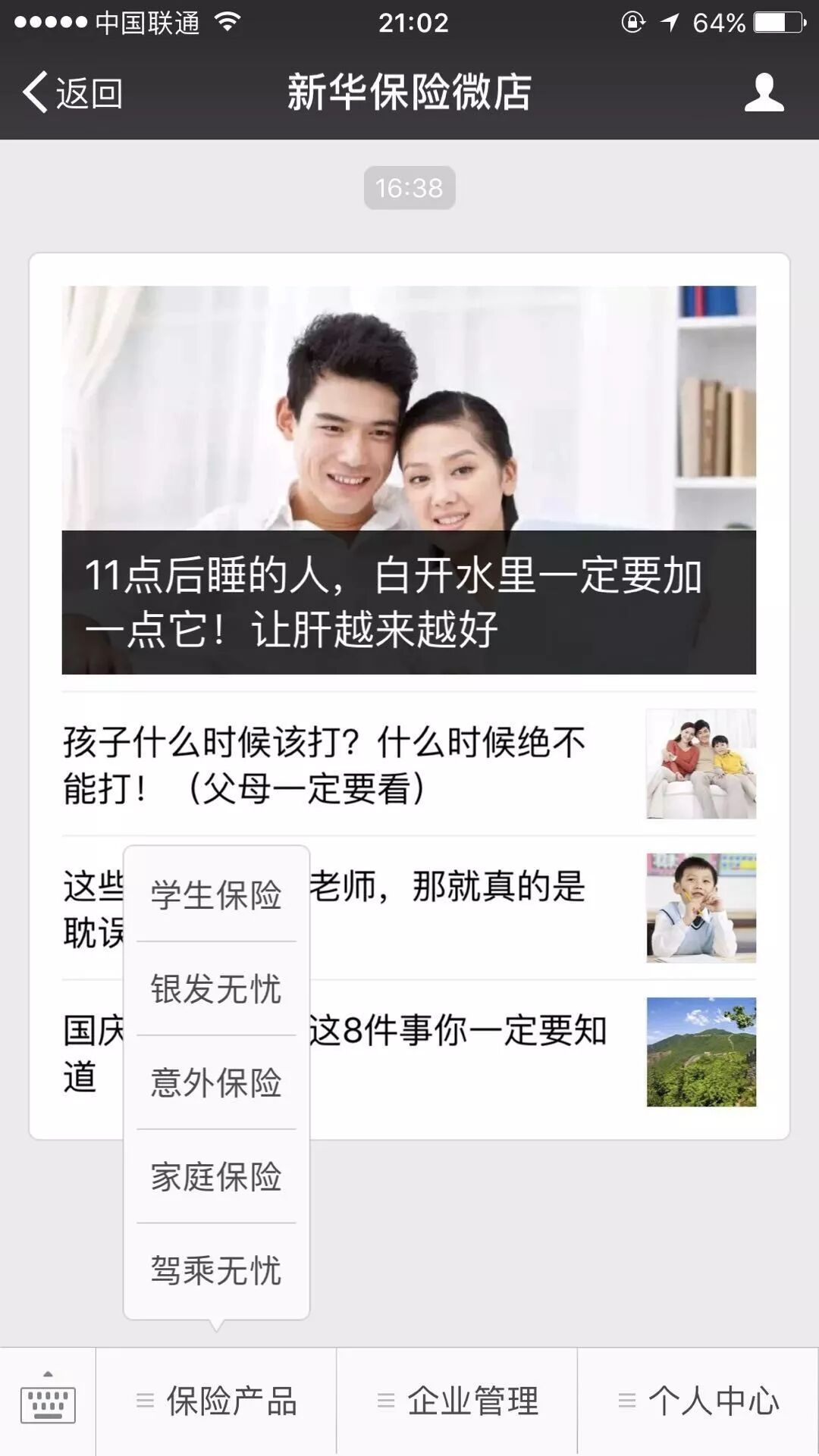The image size is (819, 1456).
Task: Open the account profile icon
Action: [x=763, y=92]
